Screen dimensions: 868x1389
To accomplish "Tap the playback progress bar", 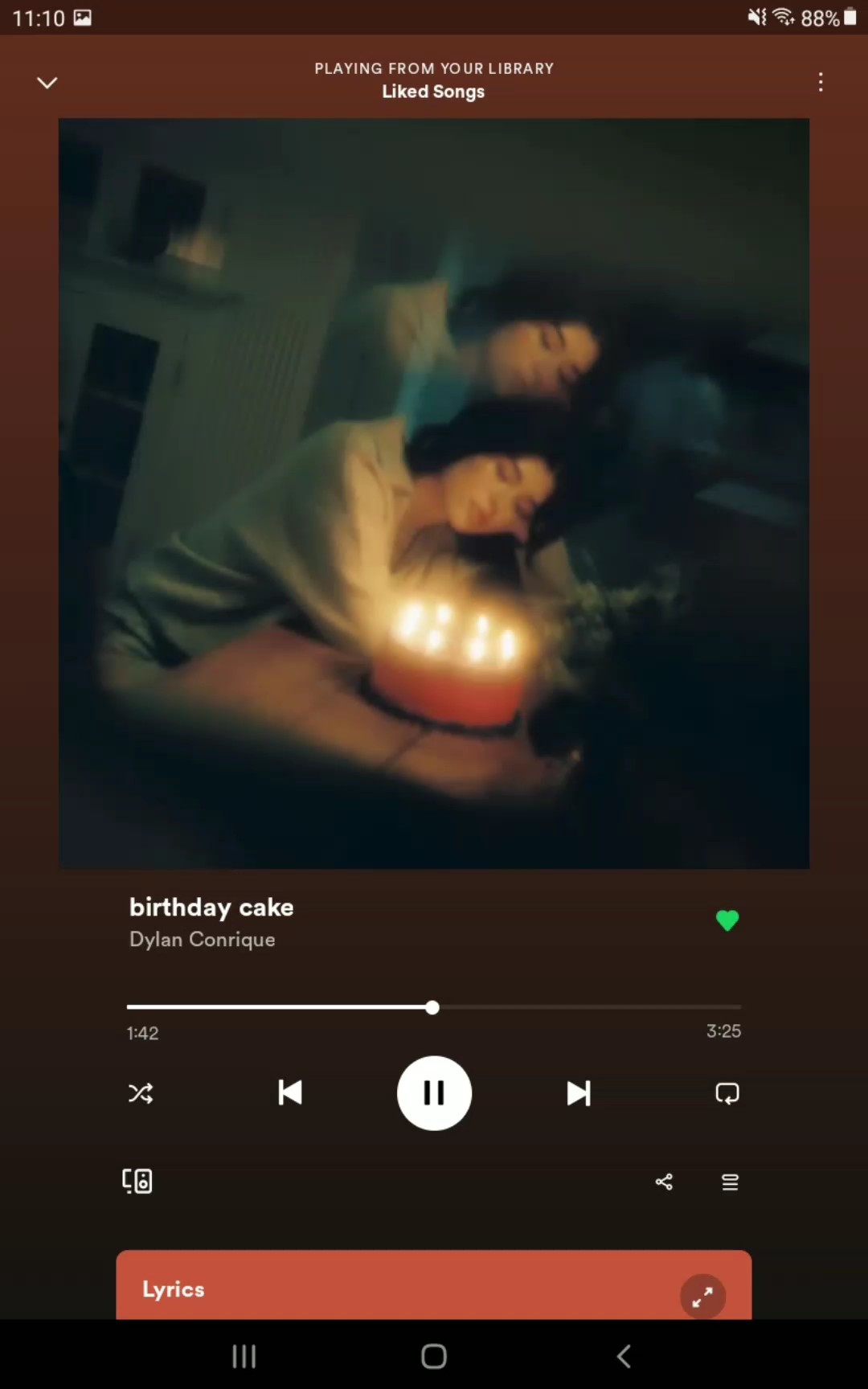I will (x=434, y=1006).
